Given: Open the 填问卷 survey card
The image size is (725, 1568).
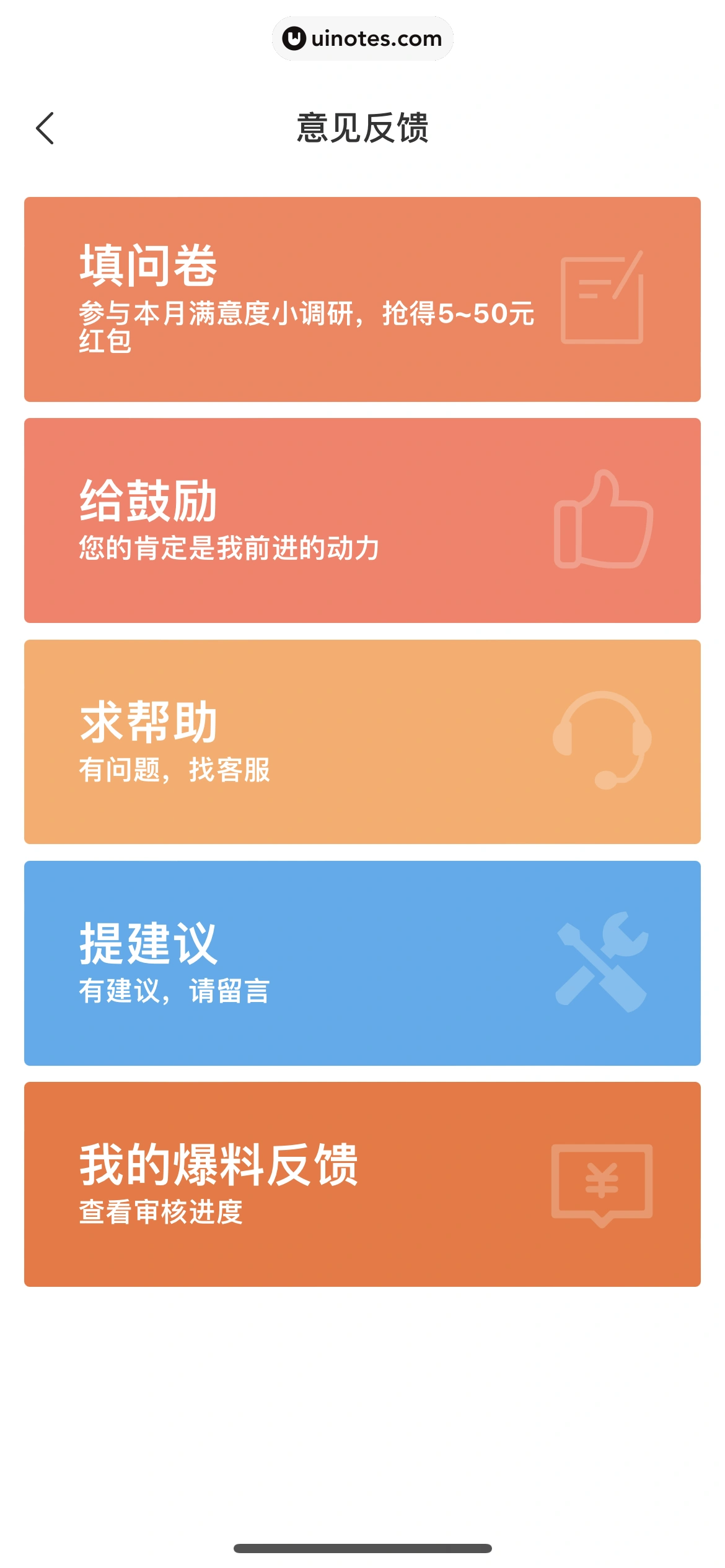Looking at the screenshot, I should coord(362,299).
